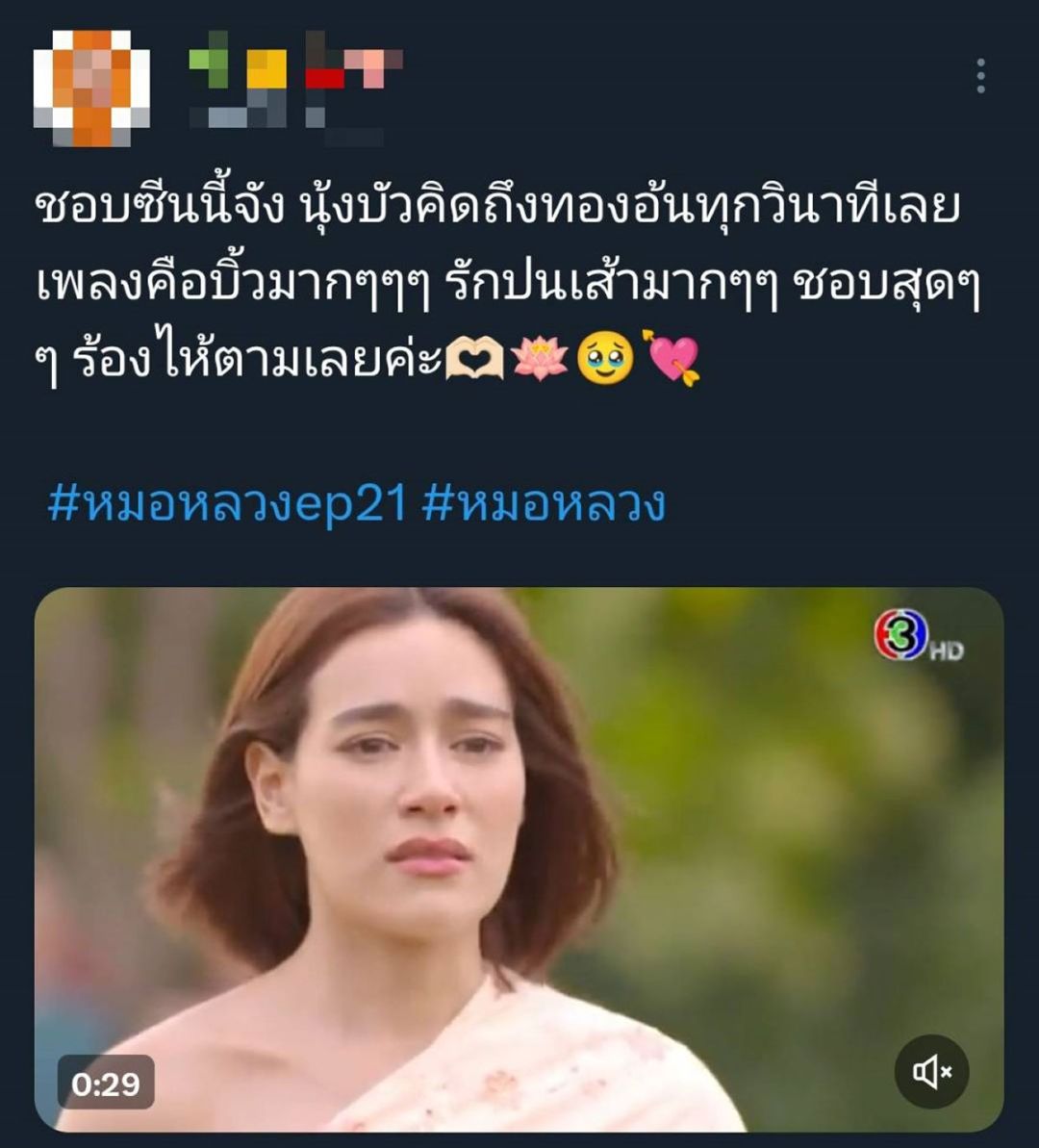Open the post's overflow menu
Viewport: 1039px width, 1148px height.
(980, 76)
